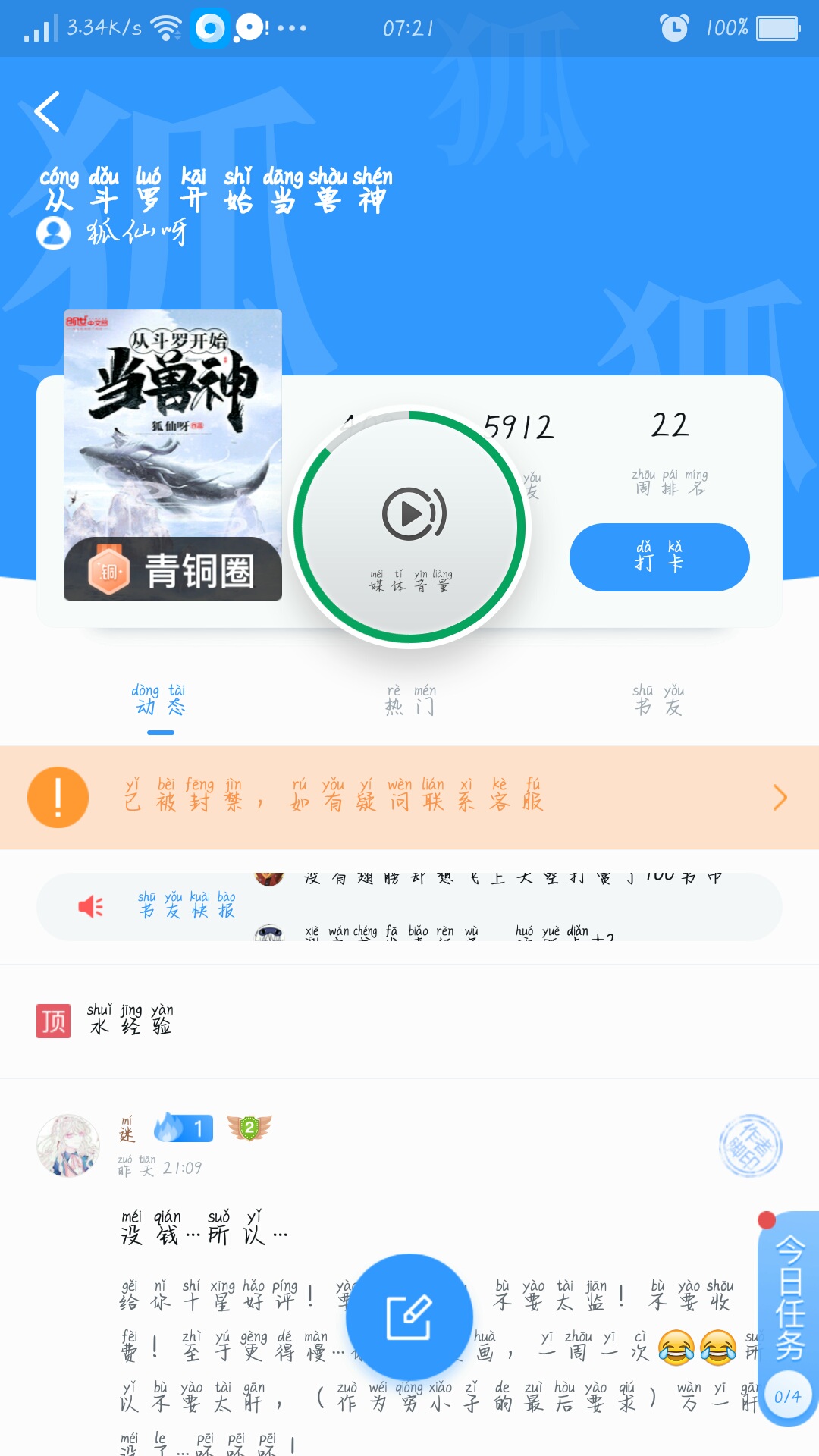View 迷's user avatar profile
819x1456 pixels.
[x=68, y=1145]
